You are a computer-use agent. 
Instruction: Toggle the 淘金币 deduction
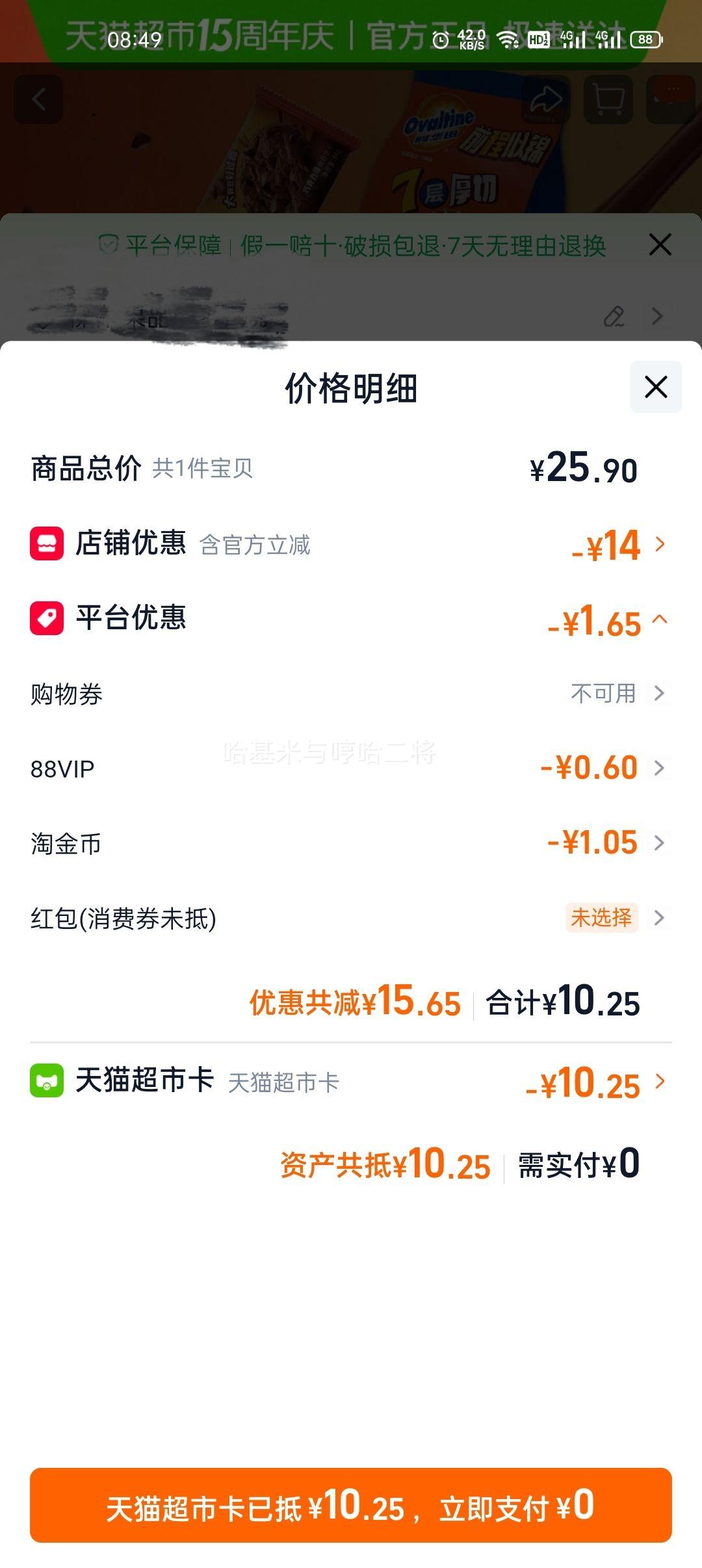point(660,843)
